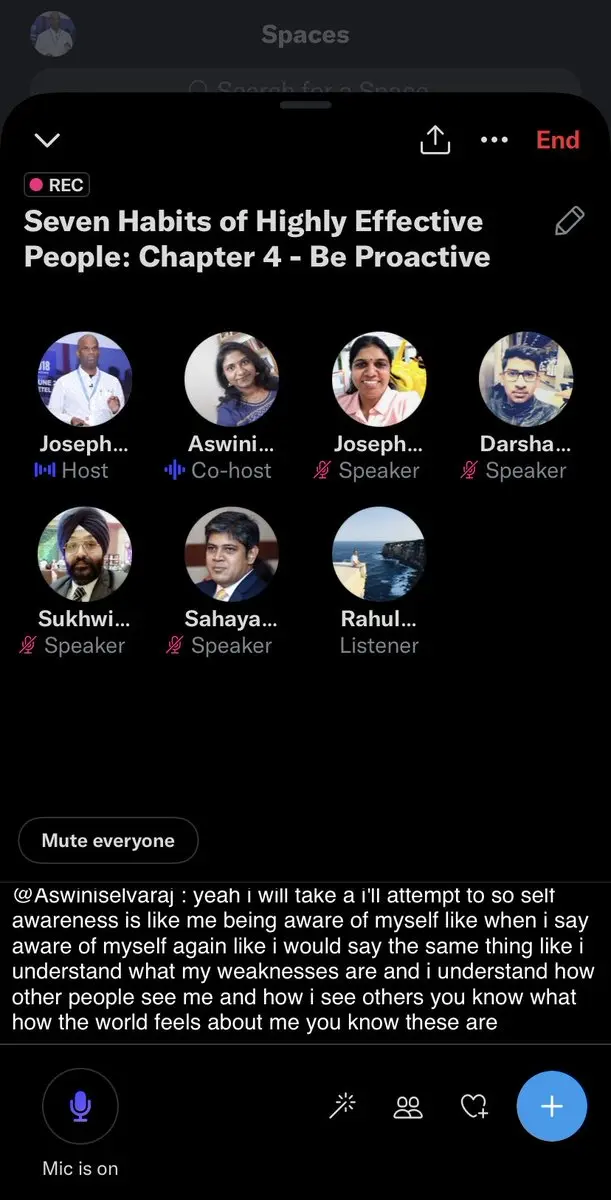The height and width of the screenshot is (1200, 611).
Task: Tap the blue plus button
Action: click(552, 1106)
